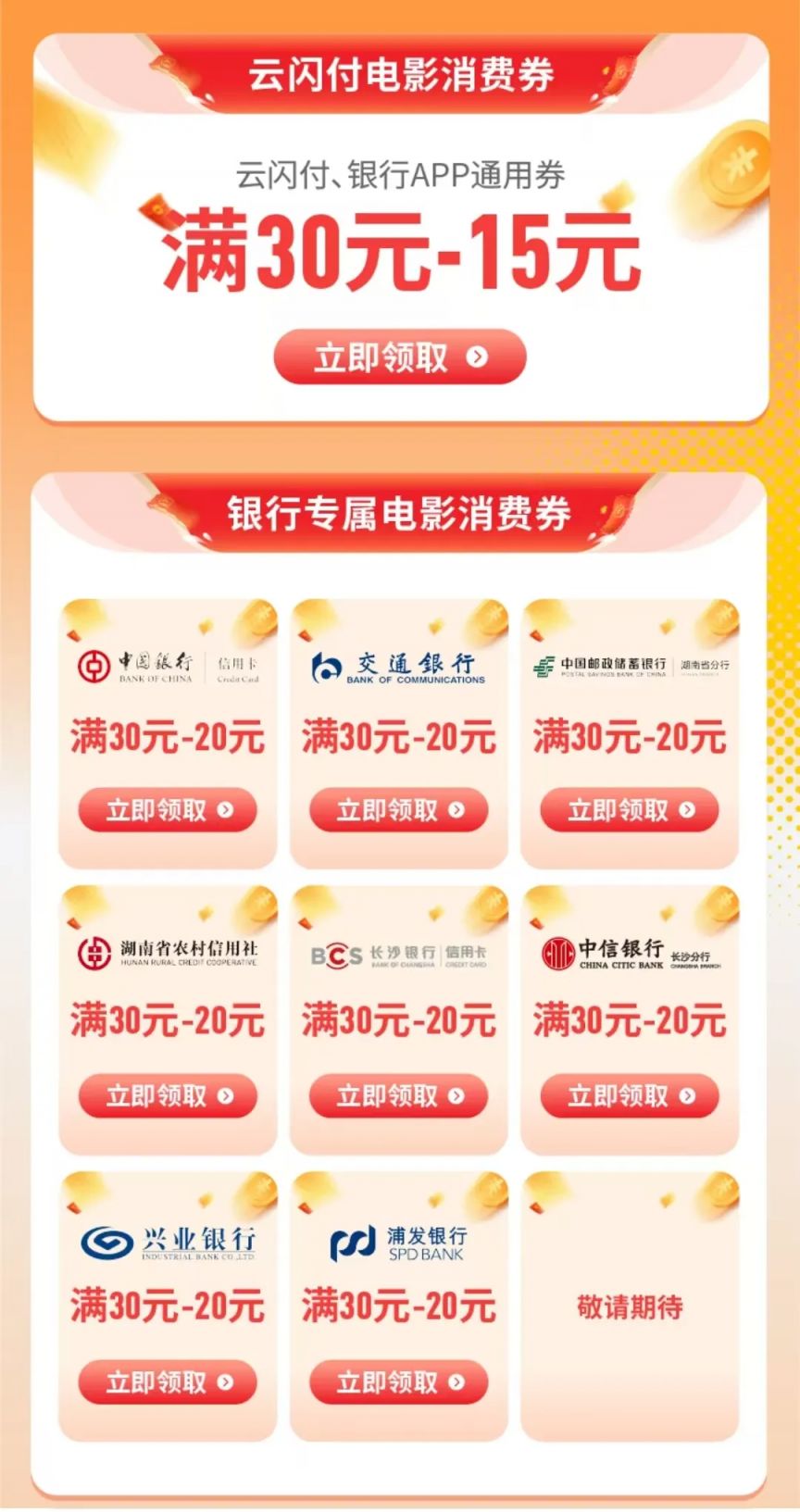Claim the 中国邮政储蓄银行 coupon
This screenshot has height=1512, width=800.
coord(629,810)
